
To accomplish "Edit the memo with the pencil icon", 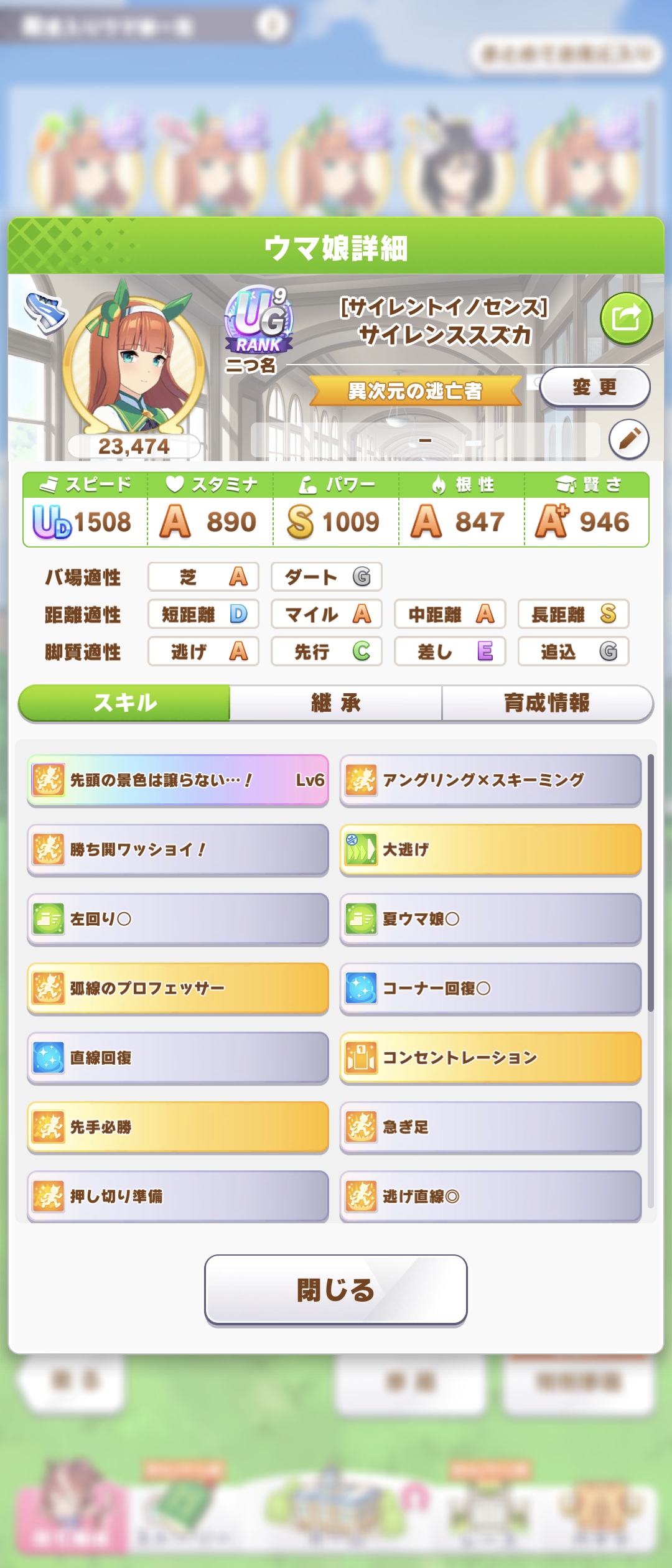I will (629, 439).
